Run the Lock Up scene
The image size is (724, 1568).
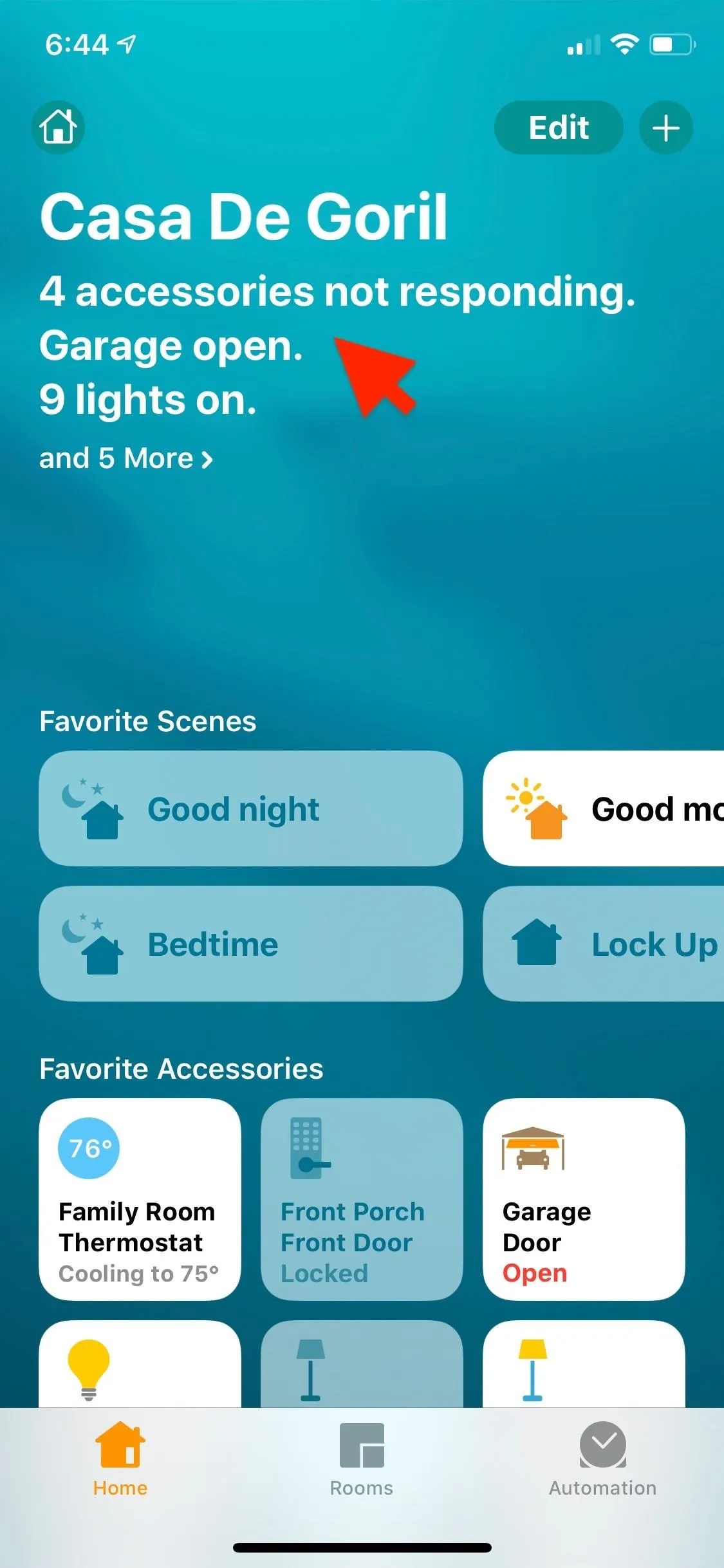(x=604, y=944)
